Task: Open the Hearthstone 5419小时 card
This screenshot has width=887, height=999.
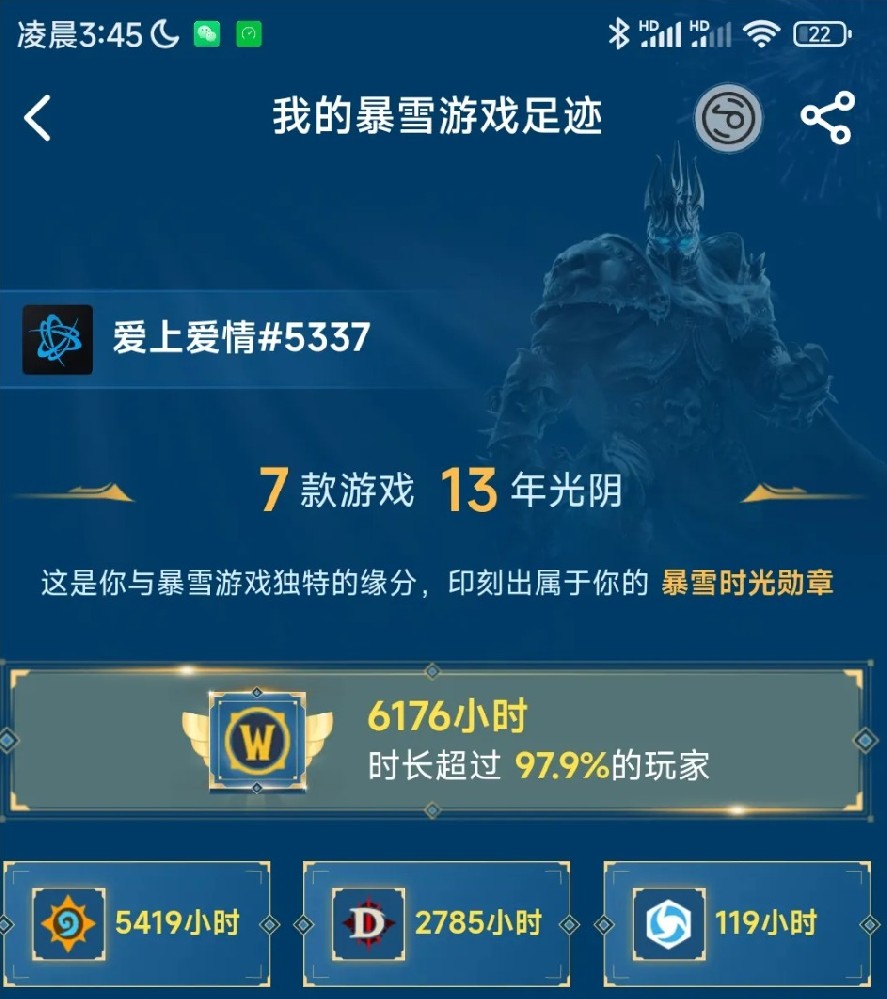Action: tap(137, 923)
